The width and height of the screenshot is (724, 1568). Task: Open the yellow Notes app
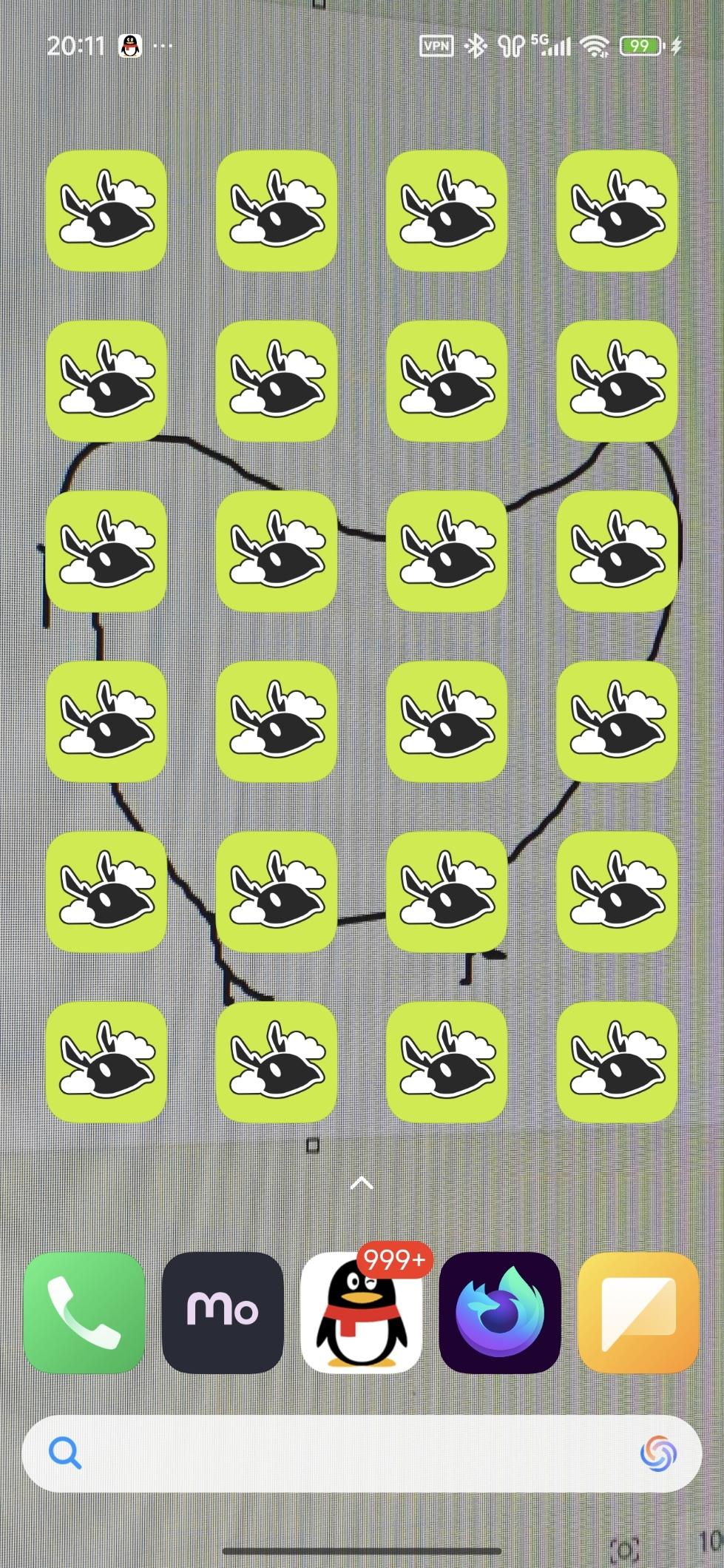pyautogui.click(x=638, y=1313)
